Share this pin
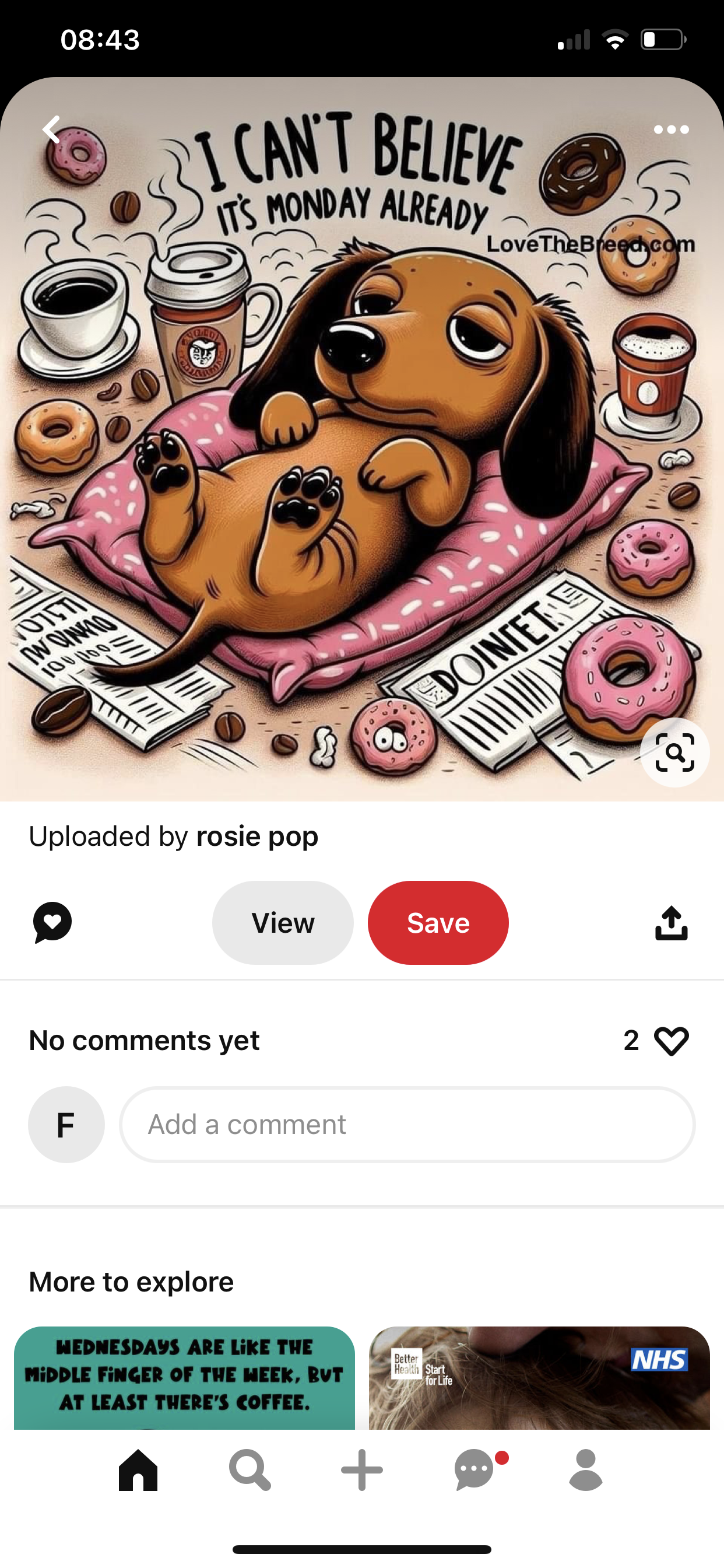This screenshot has width=724, height=1568. pyautogui.click(x=671, y=923)
